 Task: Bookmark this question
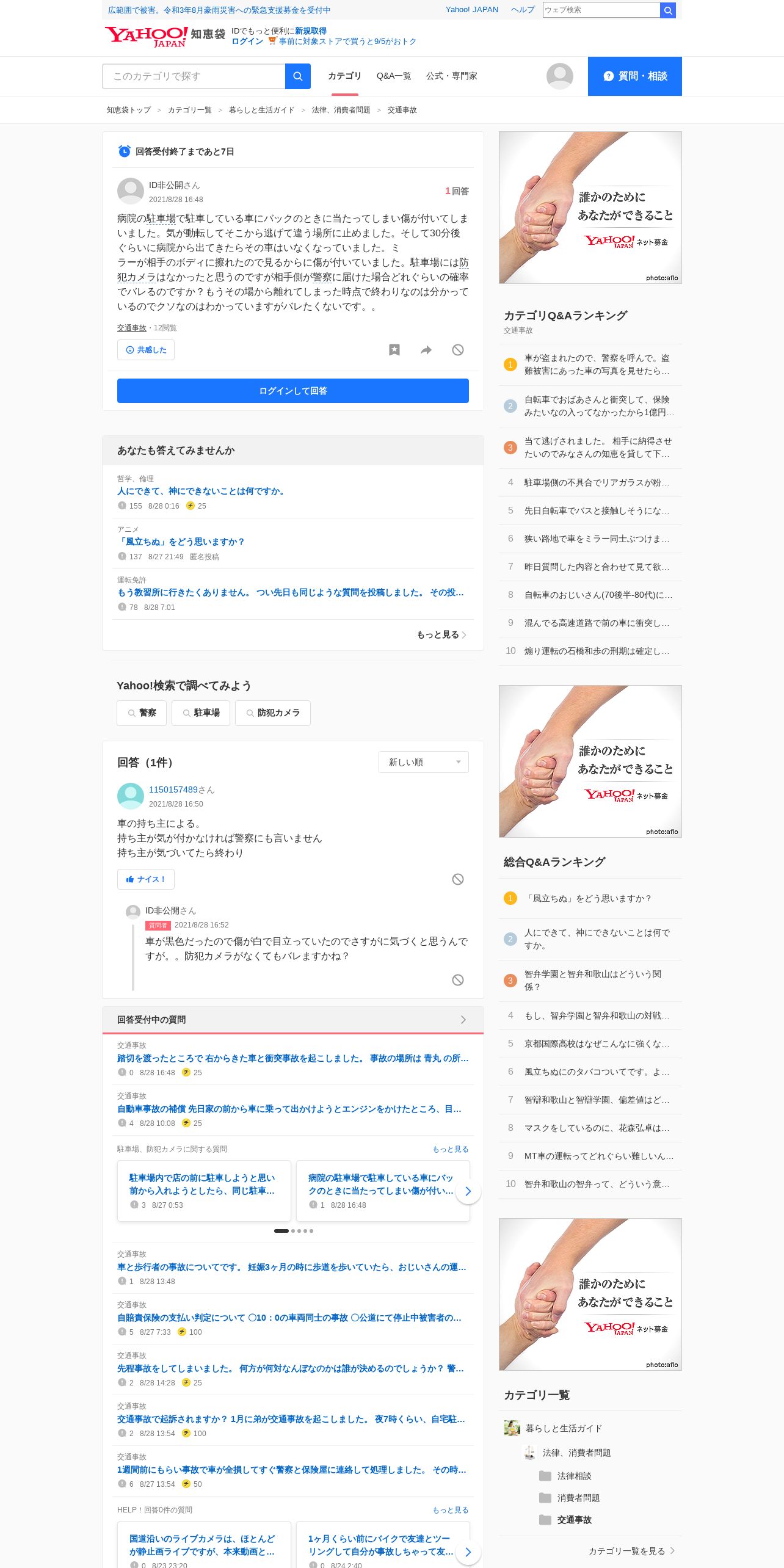pyautogui.click(x=394, y=350)
